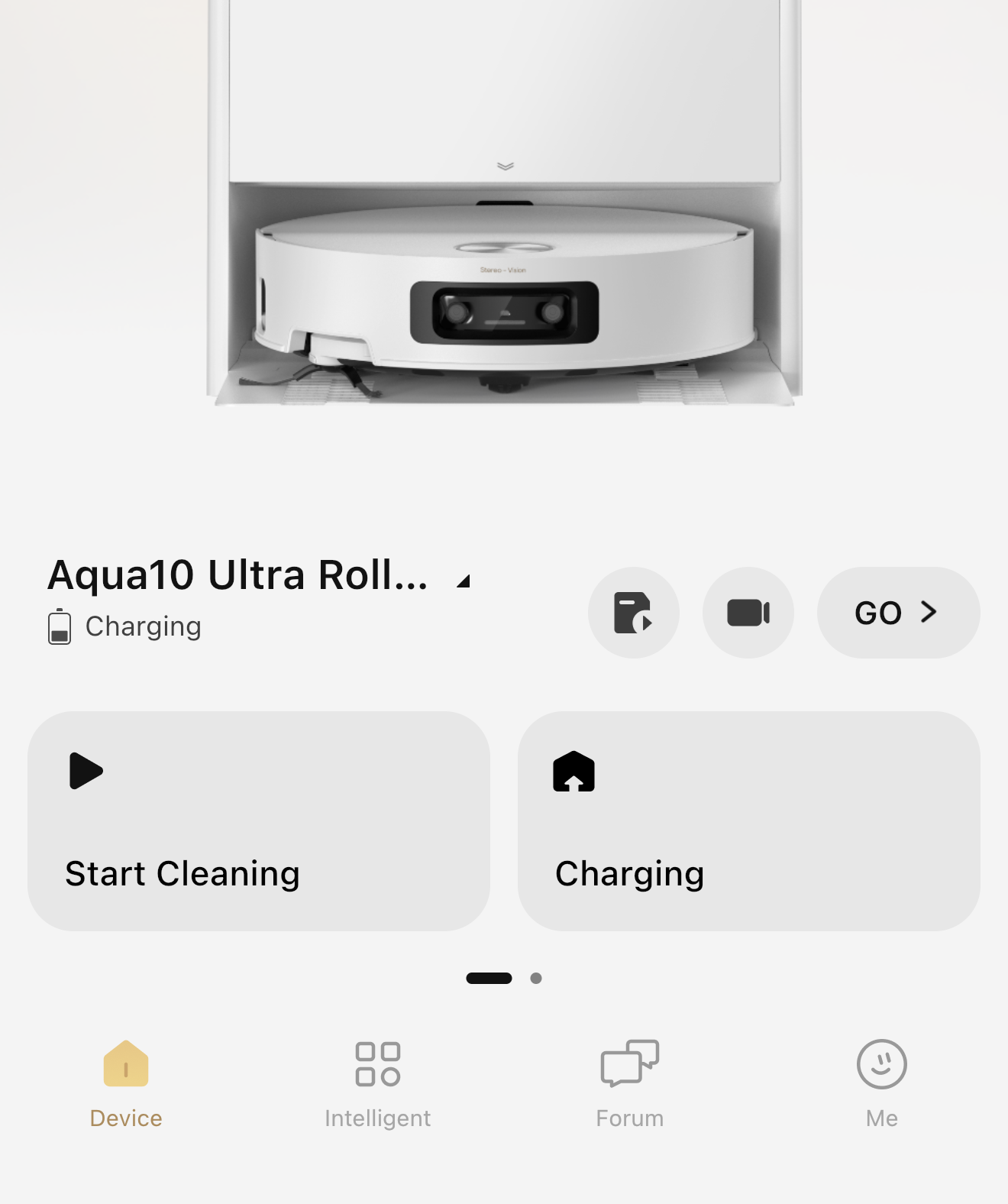Image resolution: width=1008 pixels, height=1204 pixels.
Task: Click the battery charging status icon
Action: point(60,626)
